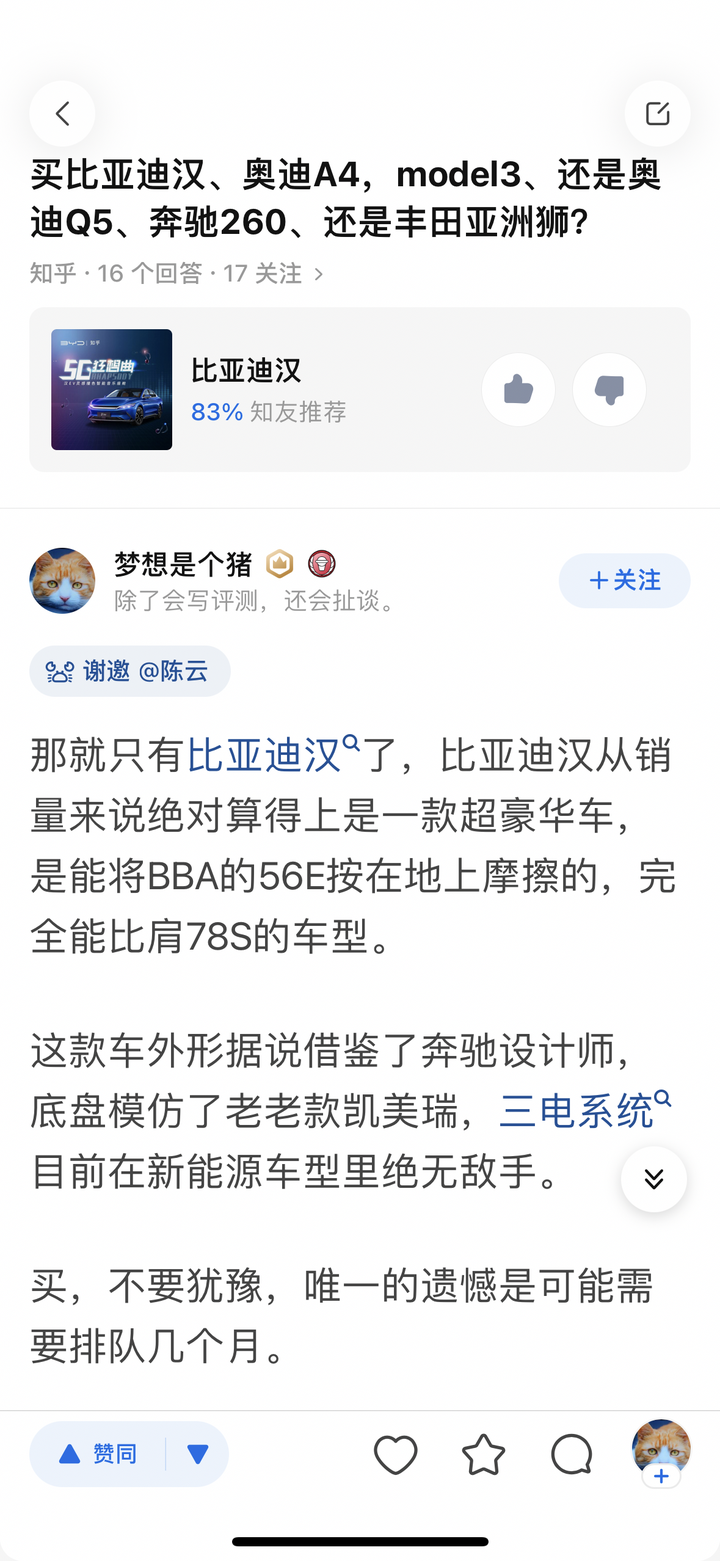Open the share icon at top right
The height and width of the screenshot is (1561, 720).
point(657,113)
